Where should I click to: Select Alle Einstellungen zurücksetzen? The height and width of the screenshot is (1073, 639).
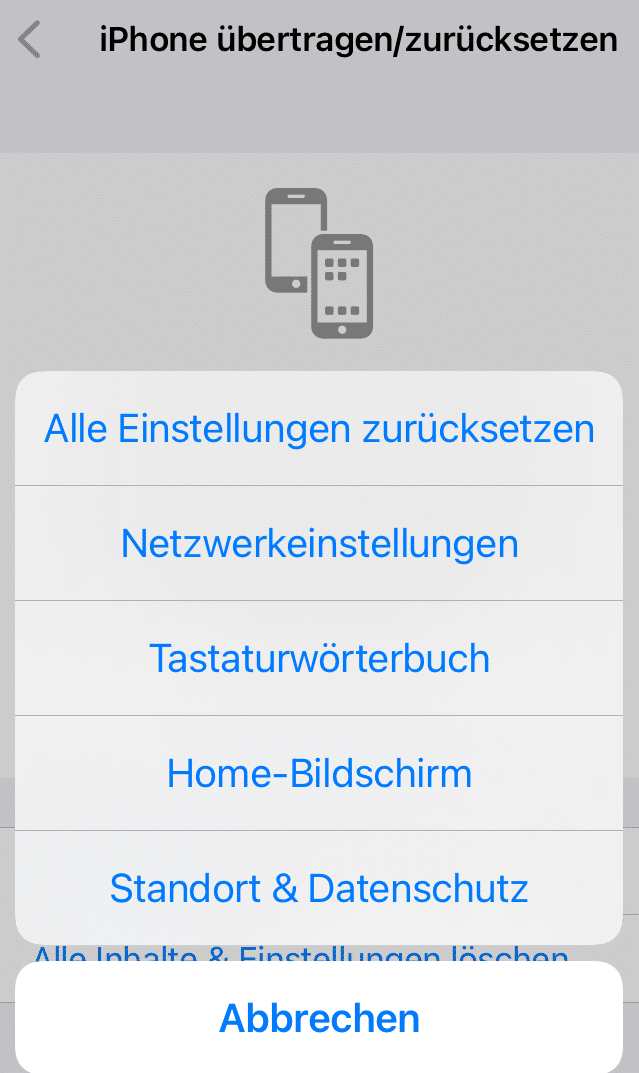(319, 429)
